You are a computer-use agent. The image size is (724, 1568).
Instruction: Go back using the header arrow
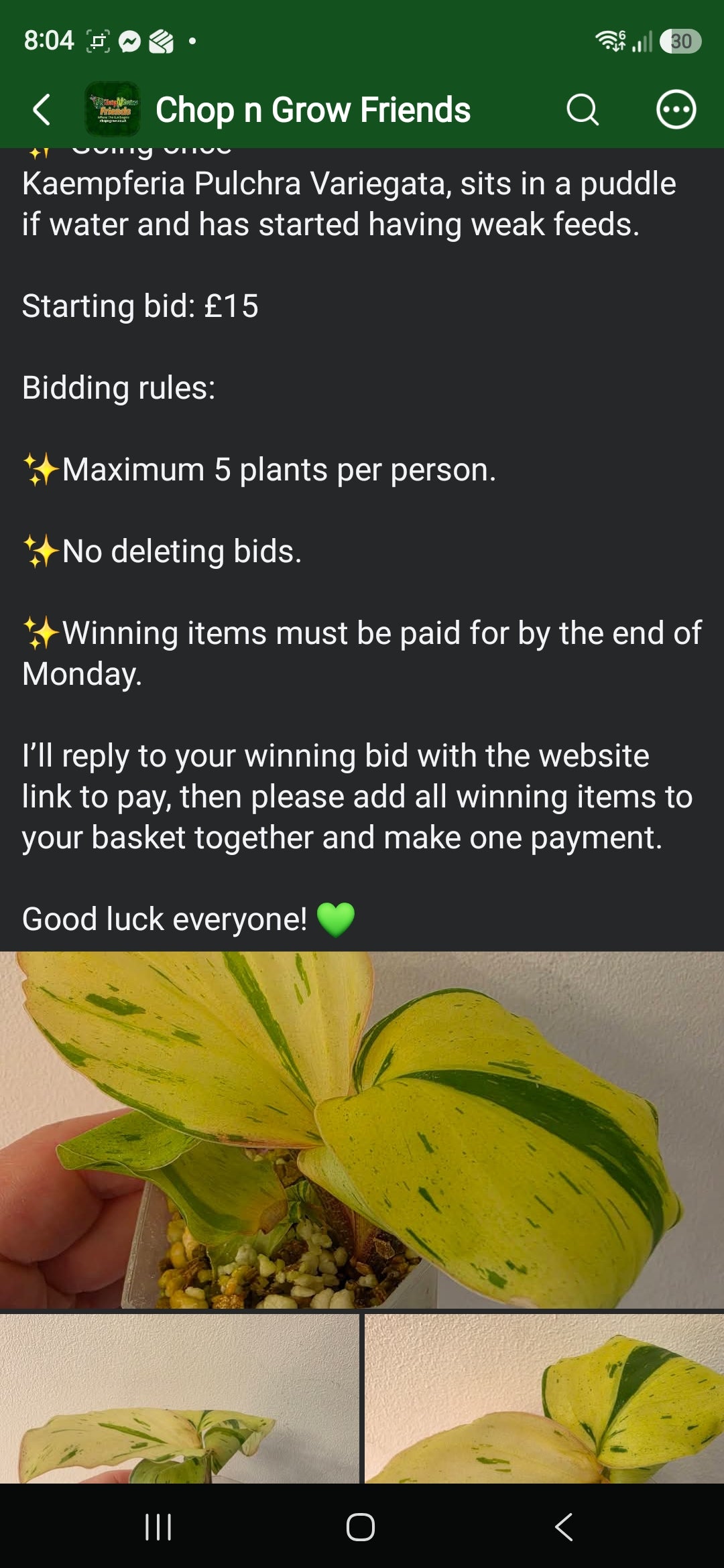click(x=42, y=110)
